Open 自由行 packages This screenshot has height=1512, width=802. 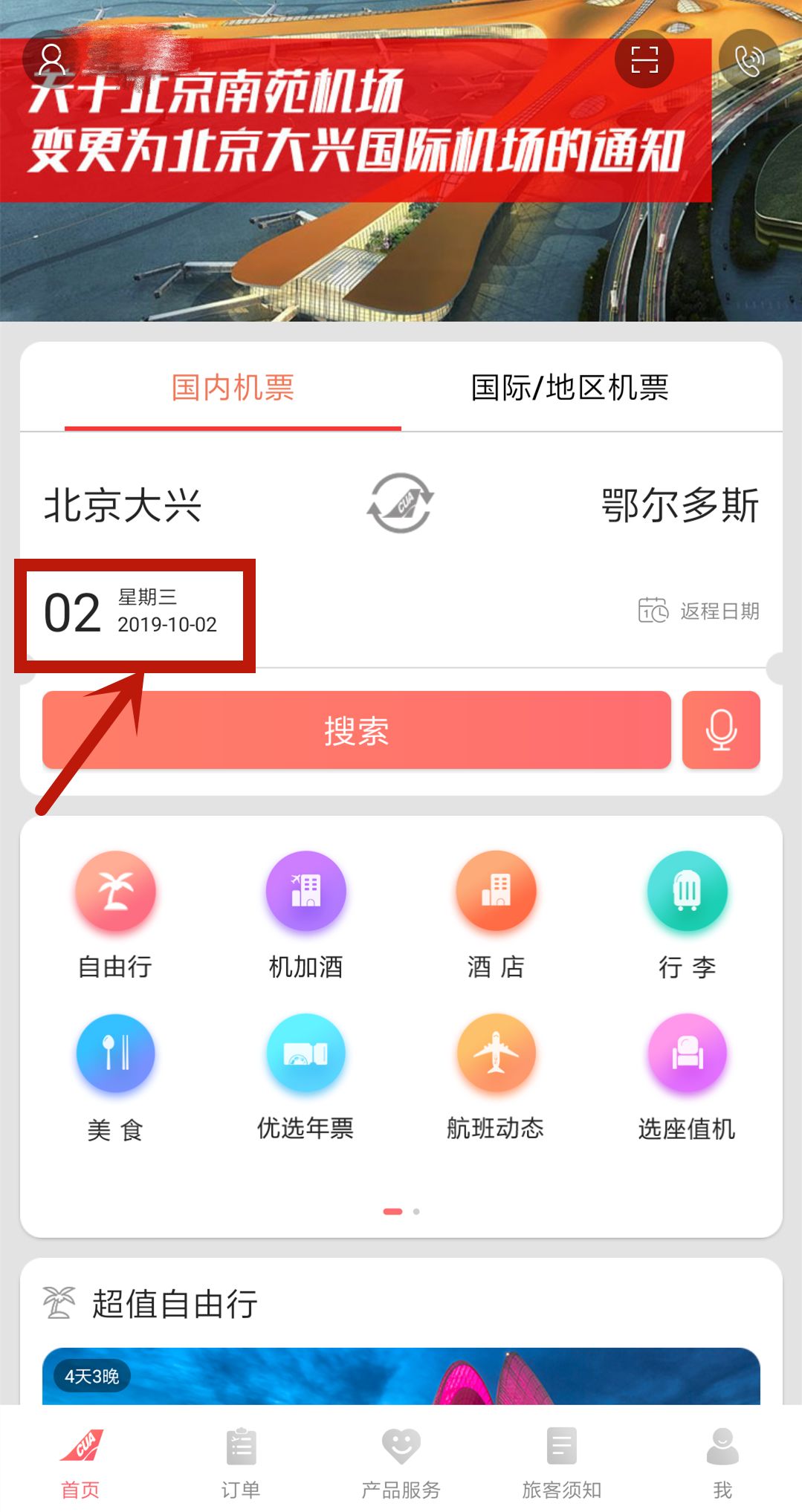115,915
